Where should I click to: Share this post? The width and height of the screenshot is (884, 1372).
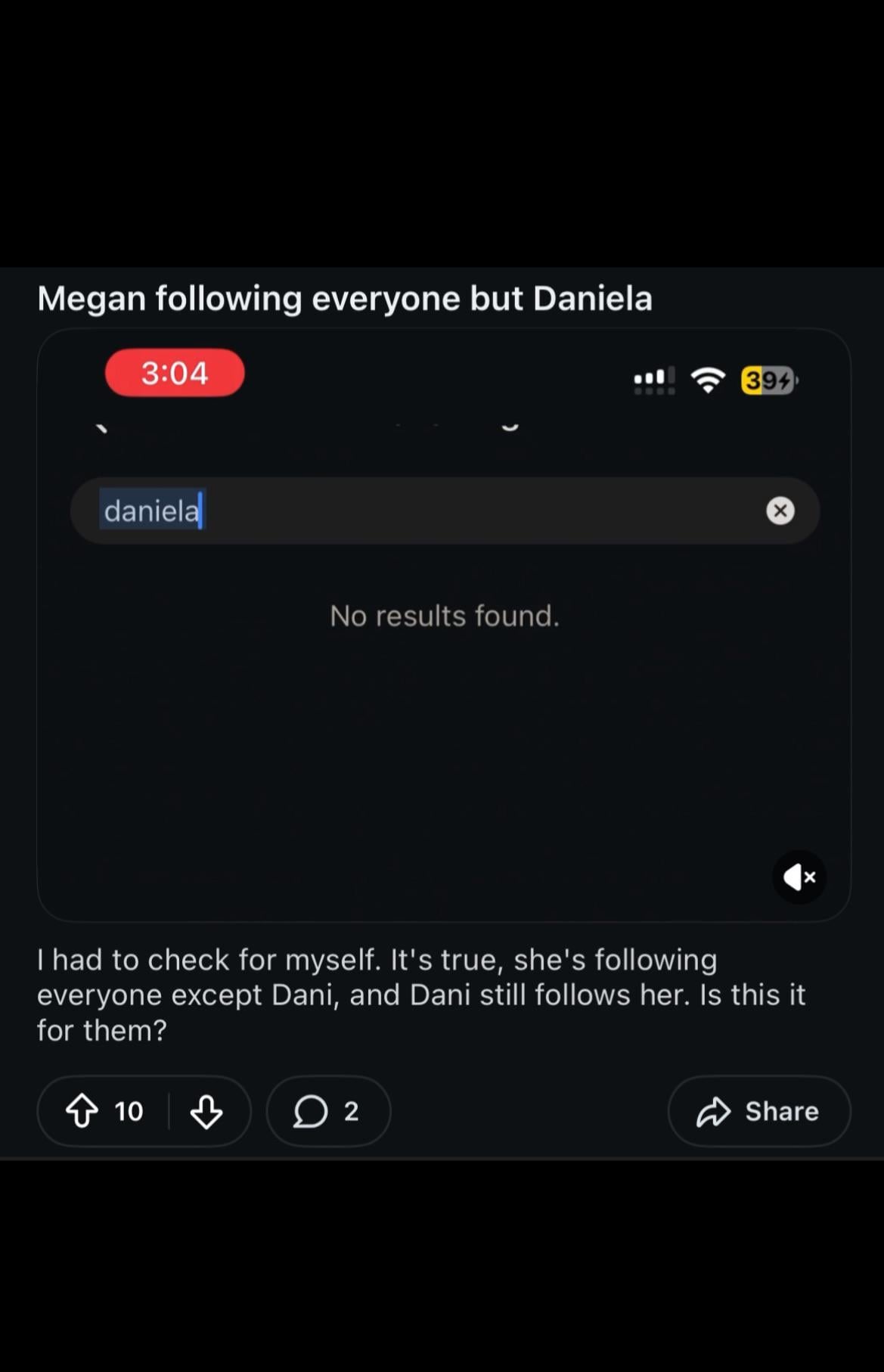[x=758, y=1111]
